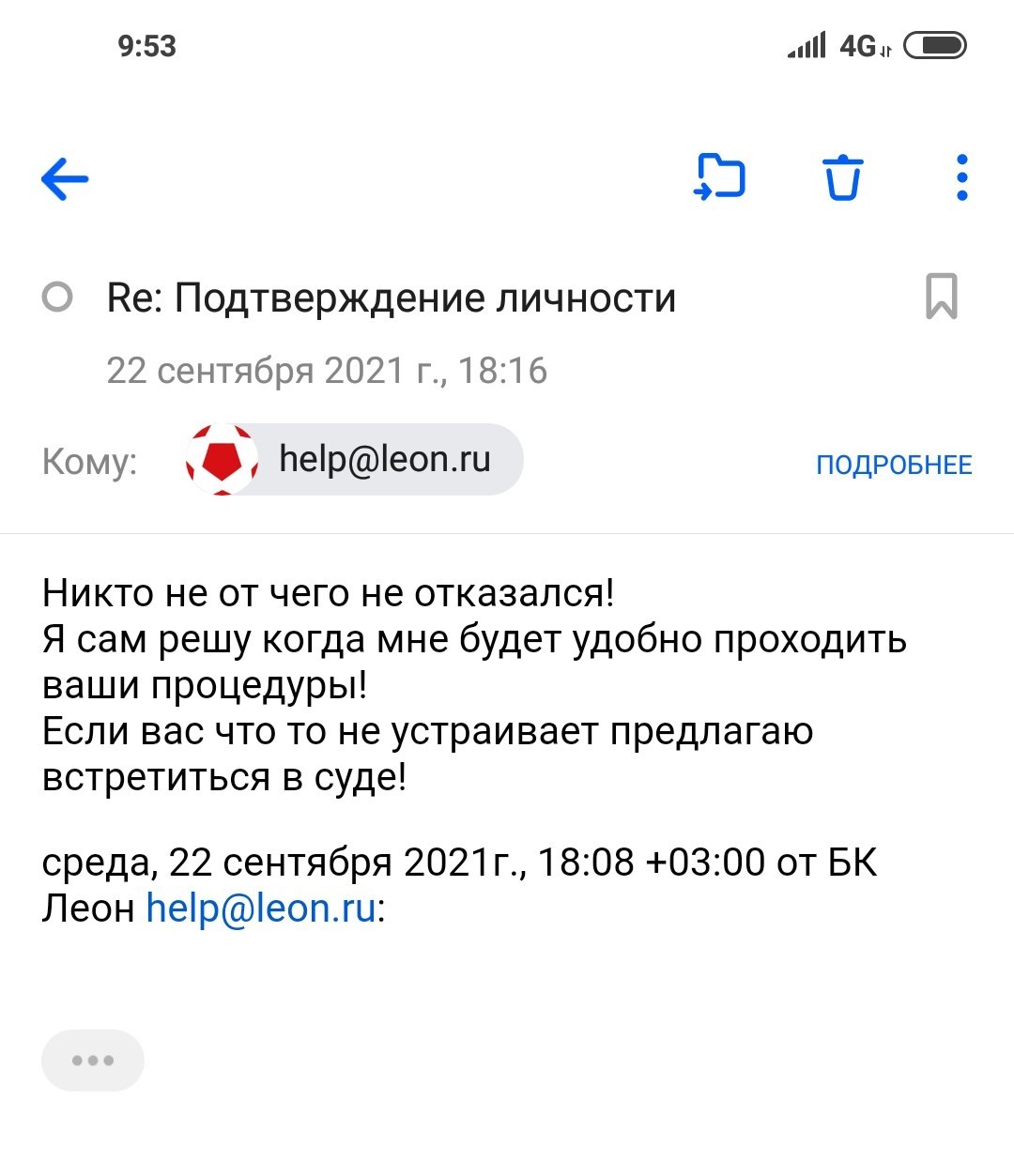Move this email to a folder
Viewport: 1014px width, 1176px height.
[719, 176]
